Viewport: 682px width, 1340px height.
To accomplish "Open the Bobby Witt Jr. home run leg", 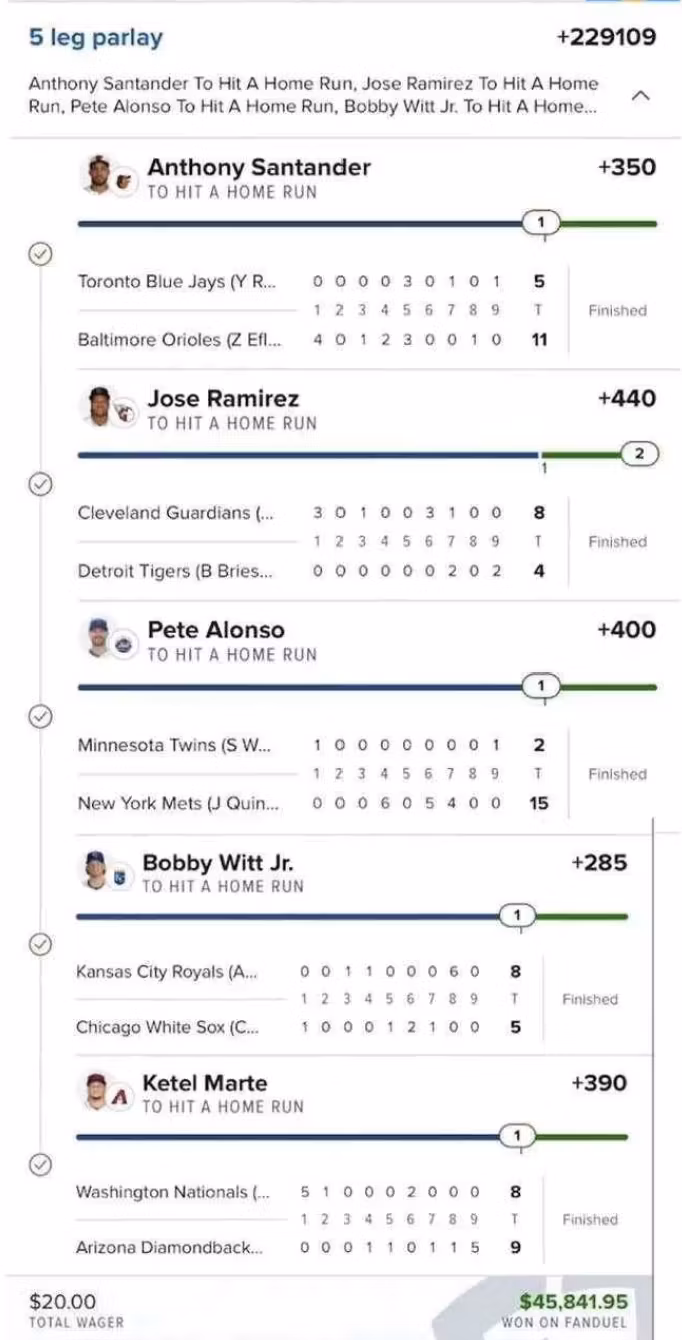I will tap(217, 863).
